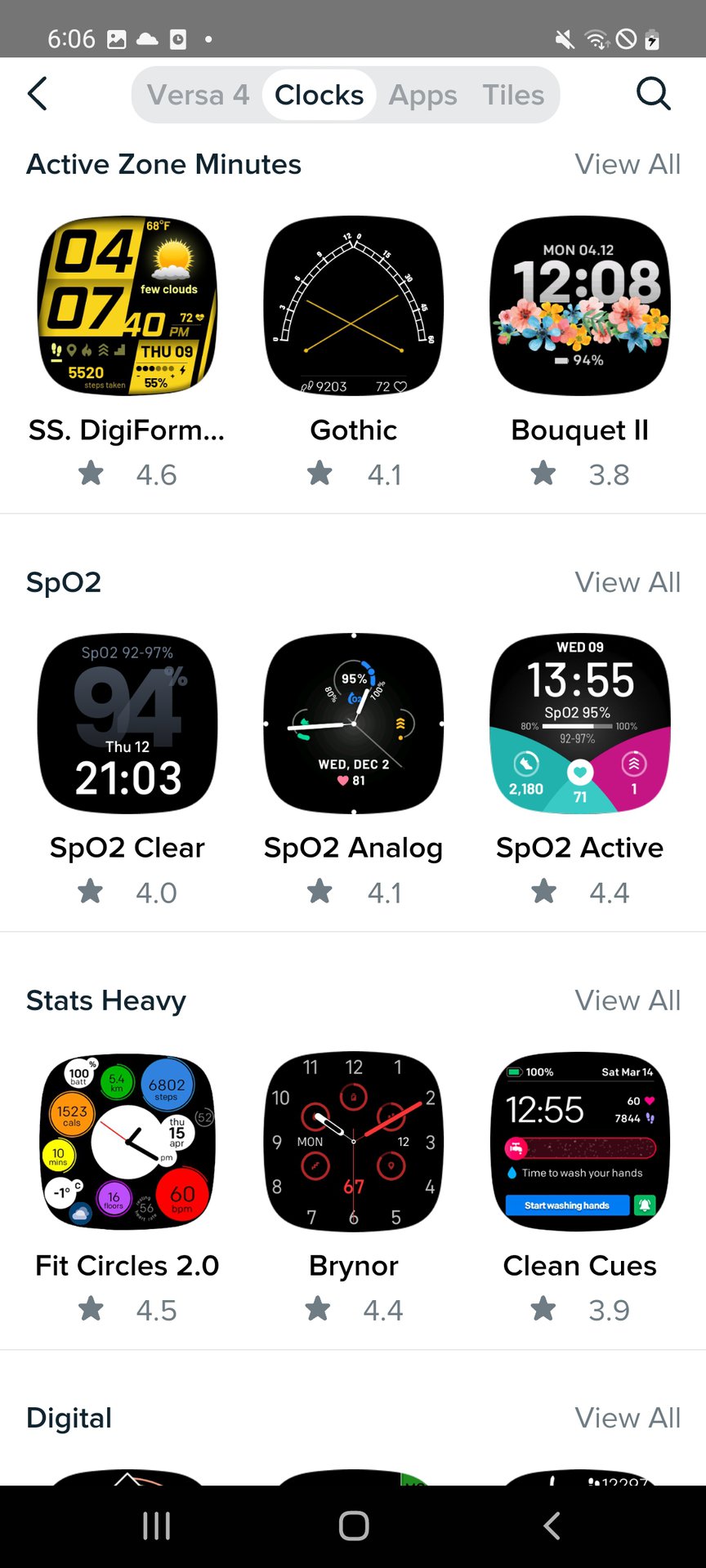Viewport: 706px width, 1568px height.
Task: Switch to the Tiles tab
Action: pyautogui.click(x=512, y=95)
